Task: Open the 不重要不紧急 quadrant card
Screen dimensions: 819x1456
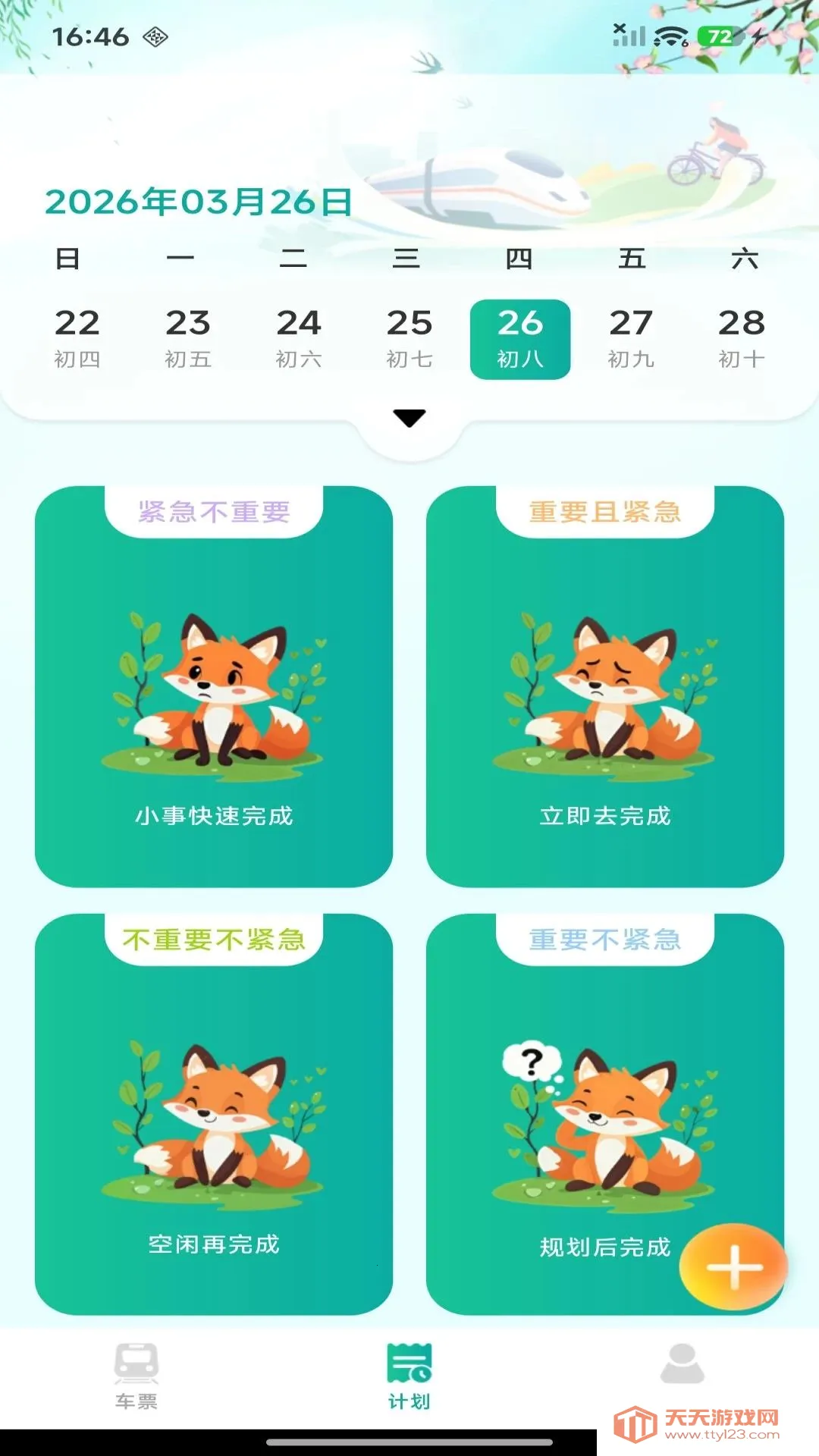Action: 214,1115
